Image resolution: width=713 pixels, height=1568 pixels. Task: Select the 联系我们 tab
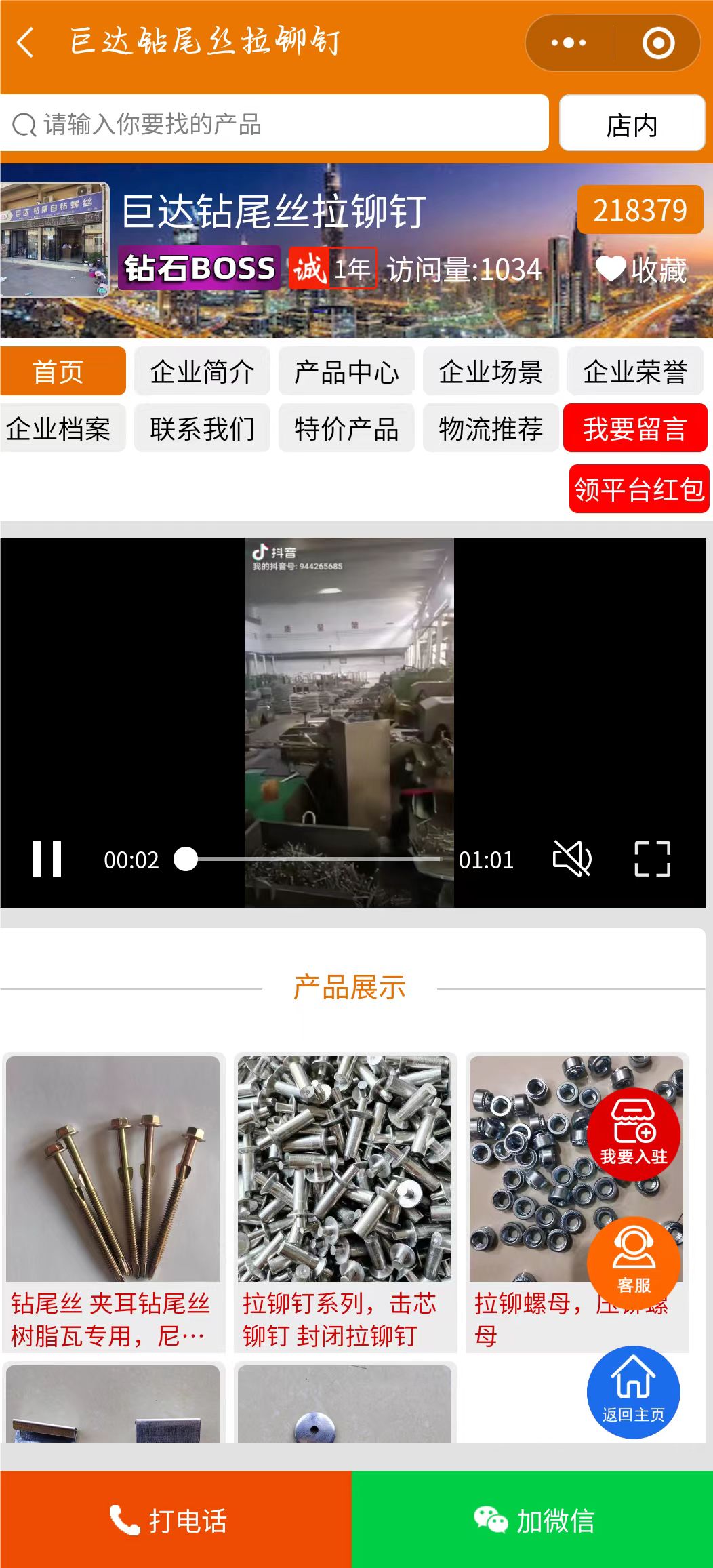[202, 428]
